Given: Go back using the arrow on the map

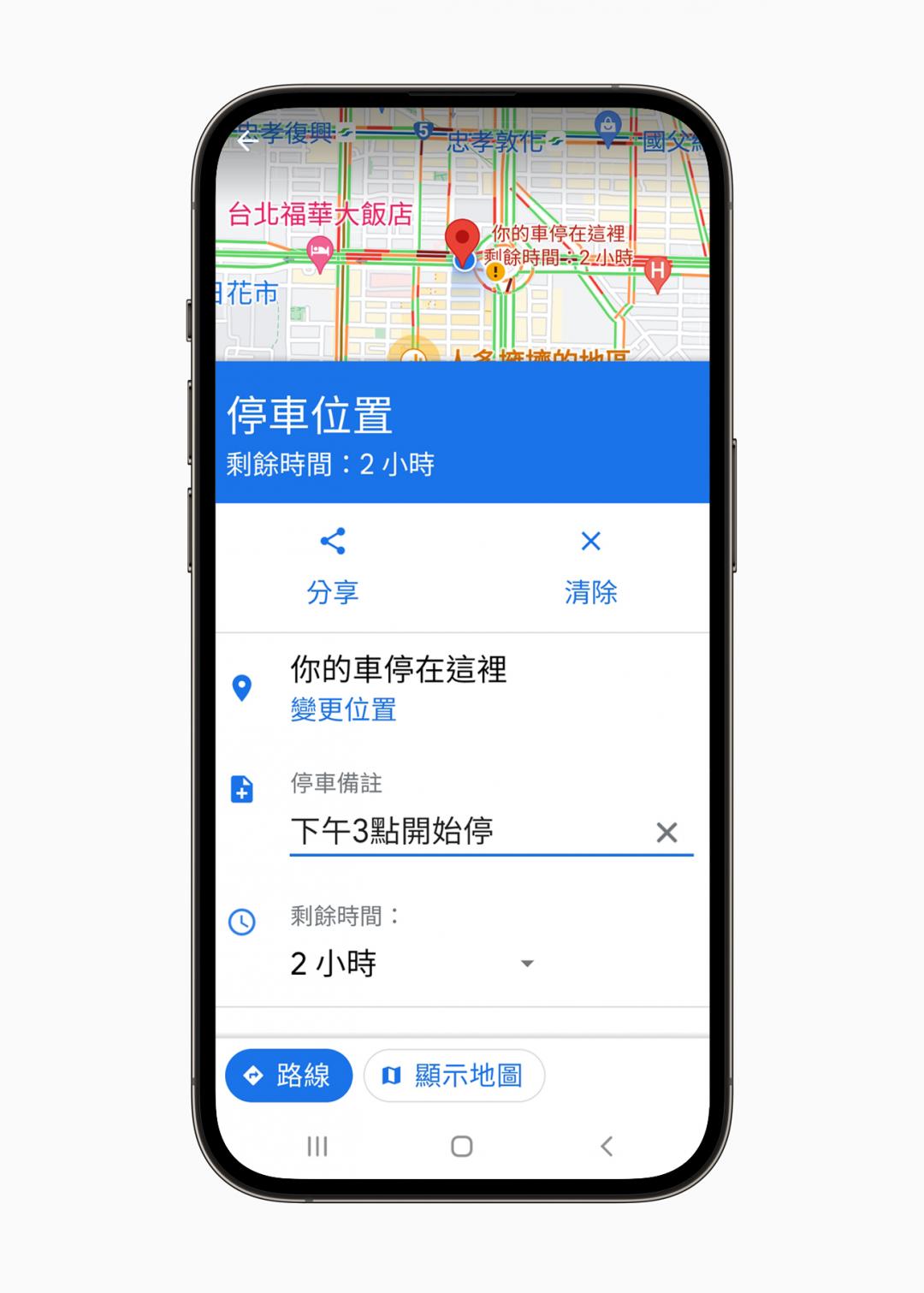Looking at the screenshot, I should (x=246, y=141).
